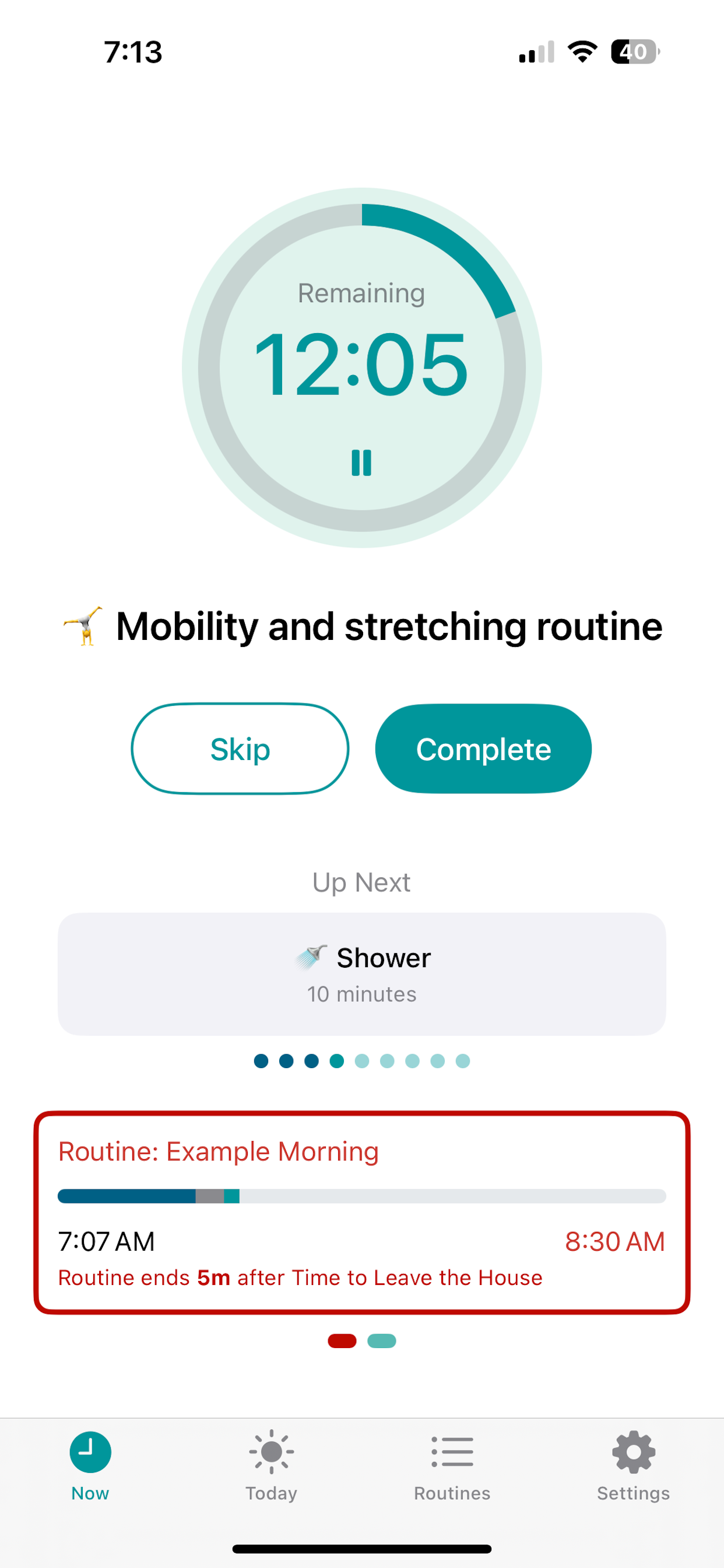Select the Now tab
Viewport: 724px width, 1568px height.
coord(90,1465)
